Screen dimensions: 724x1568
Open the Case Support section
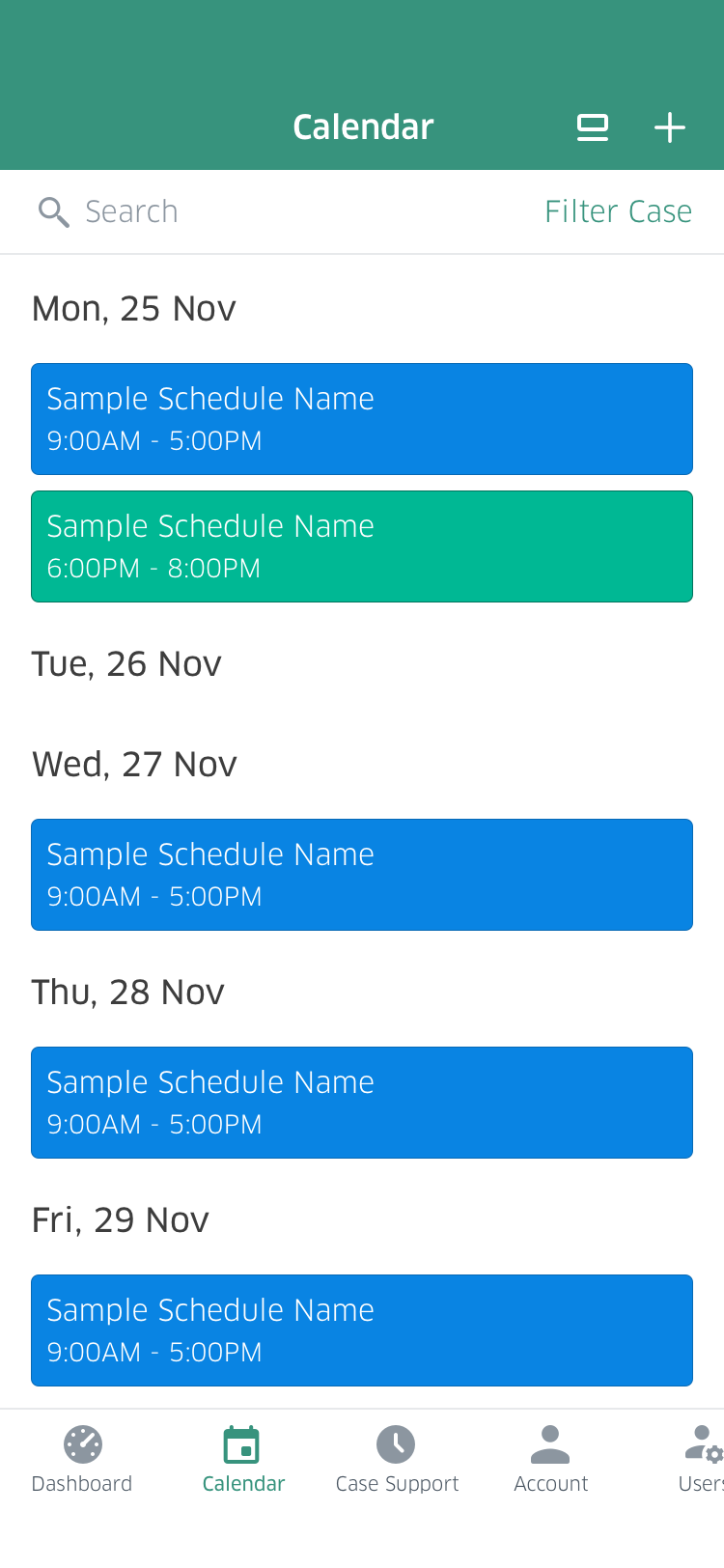397,1458
